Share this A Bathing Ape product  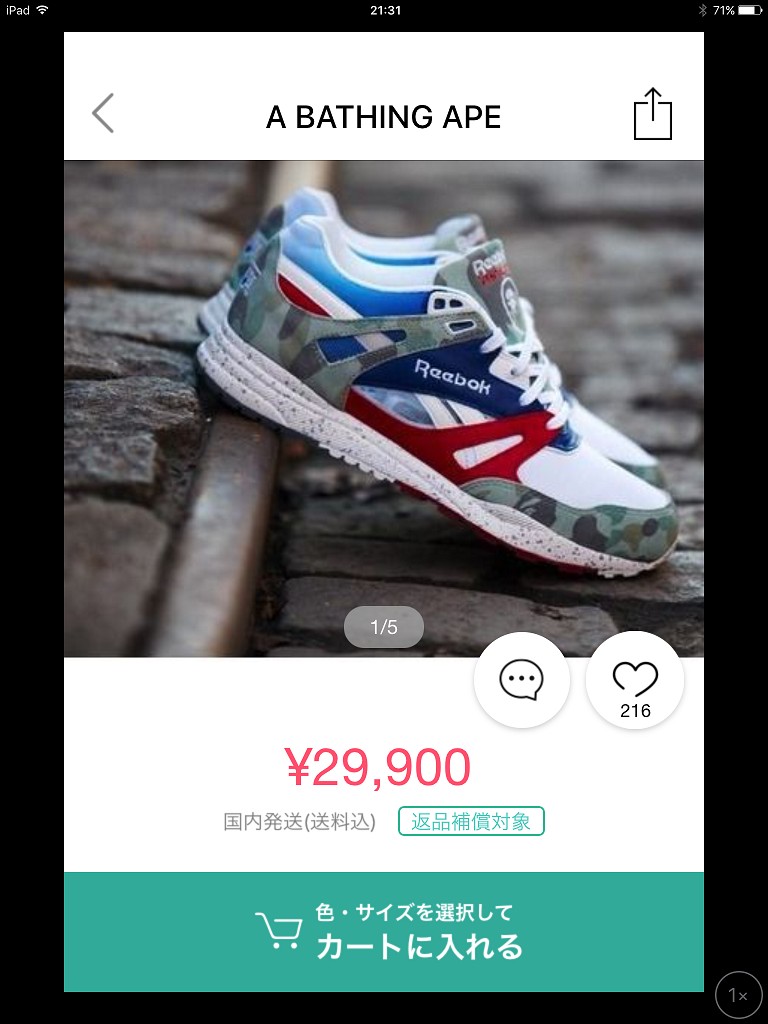click(x=652, y=113)
